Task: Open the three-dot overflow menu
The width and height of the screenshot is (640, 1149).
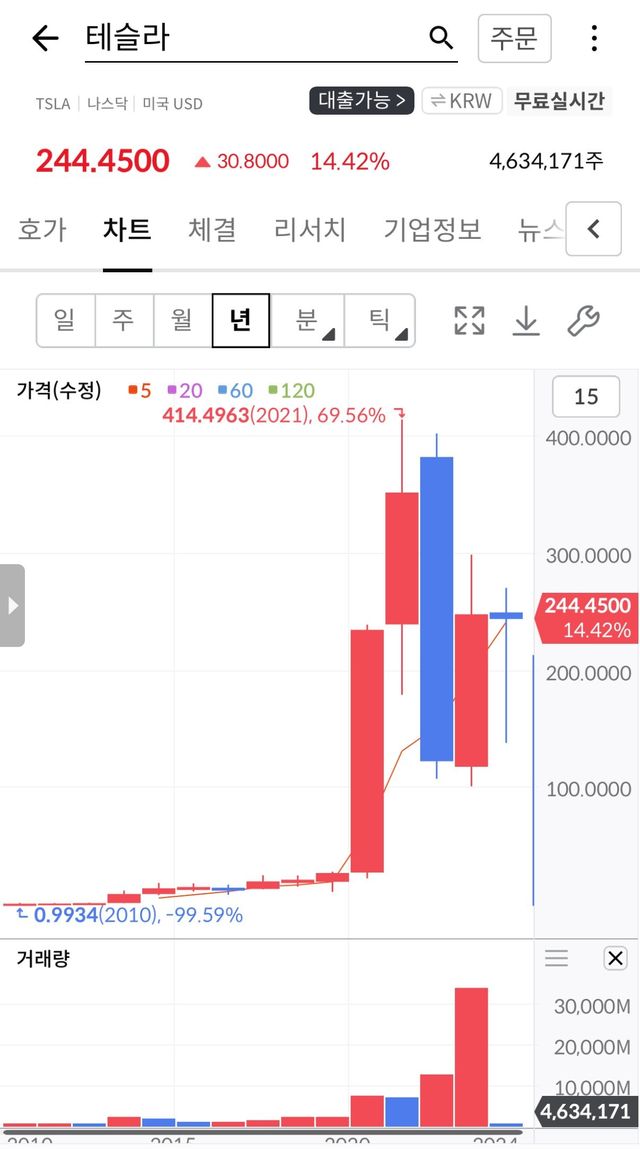Action: tap(594, 39)
